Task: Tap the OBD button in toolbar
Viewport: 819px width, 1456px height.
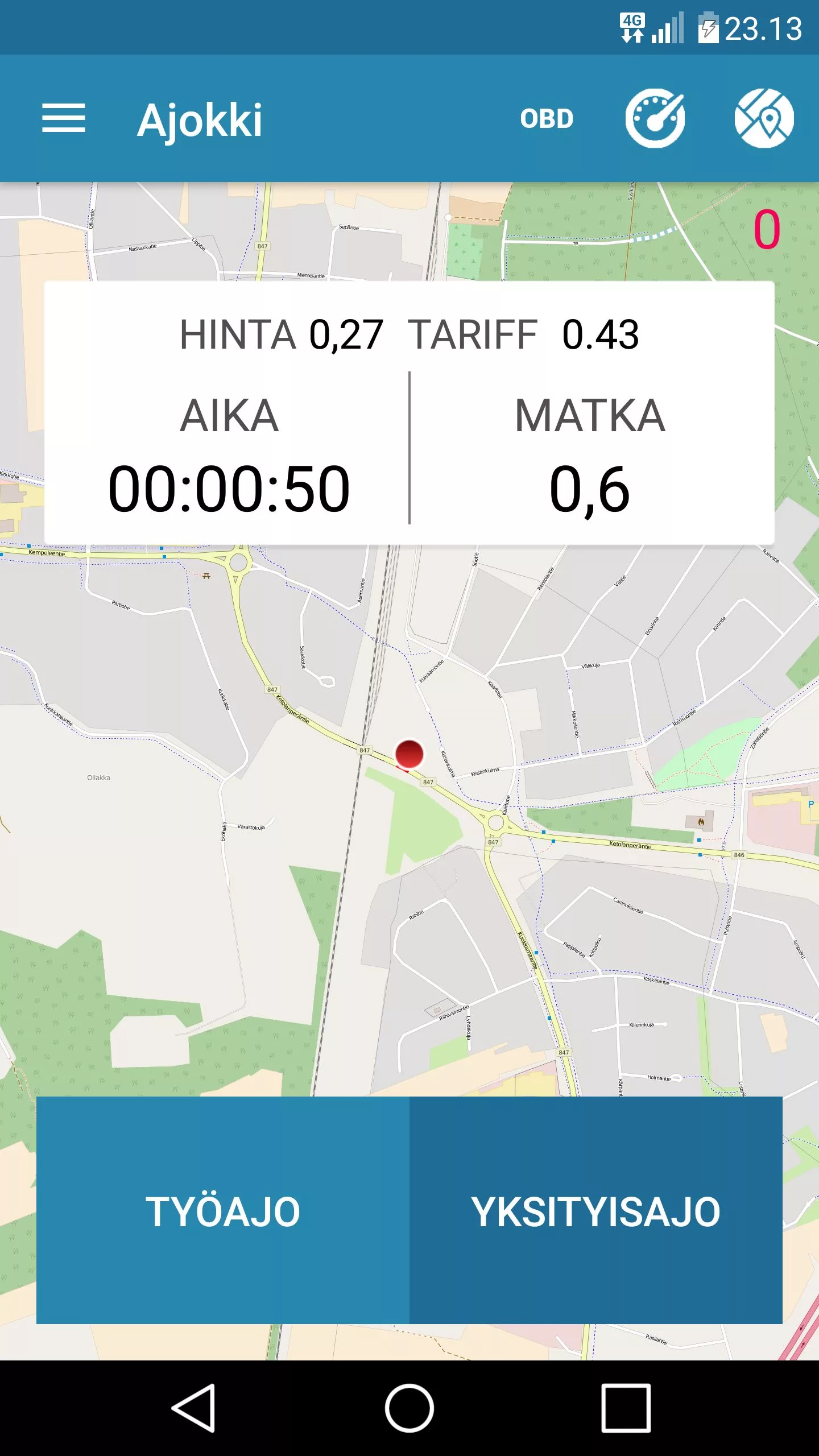Action: tap(547, 119)
